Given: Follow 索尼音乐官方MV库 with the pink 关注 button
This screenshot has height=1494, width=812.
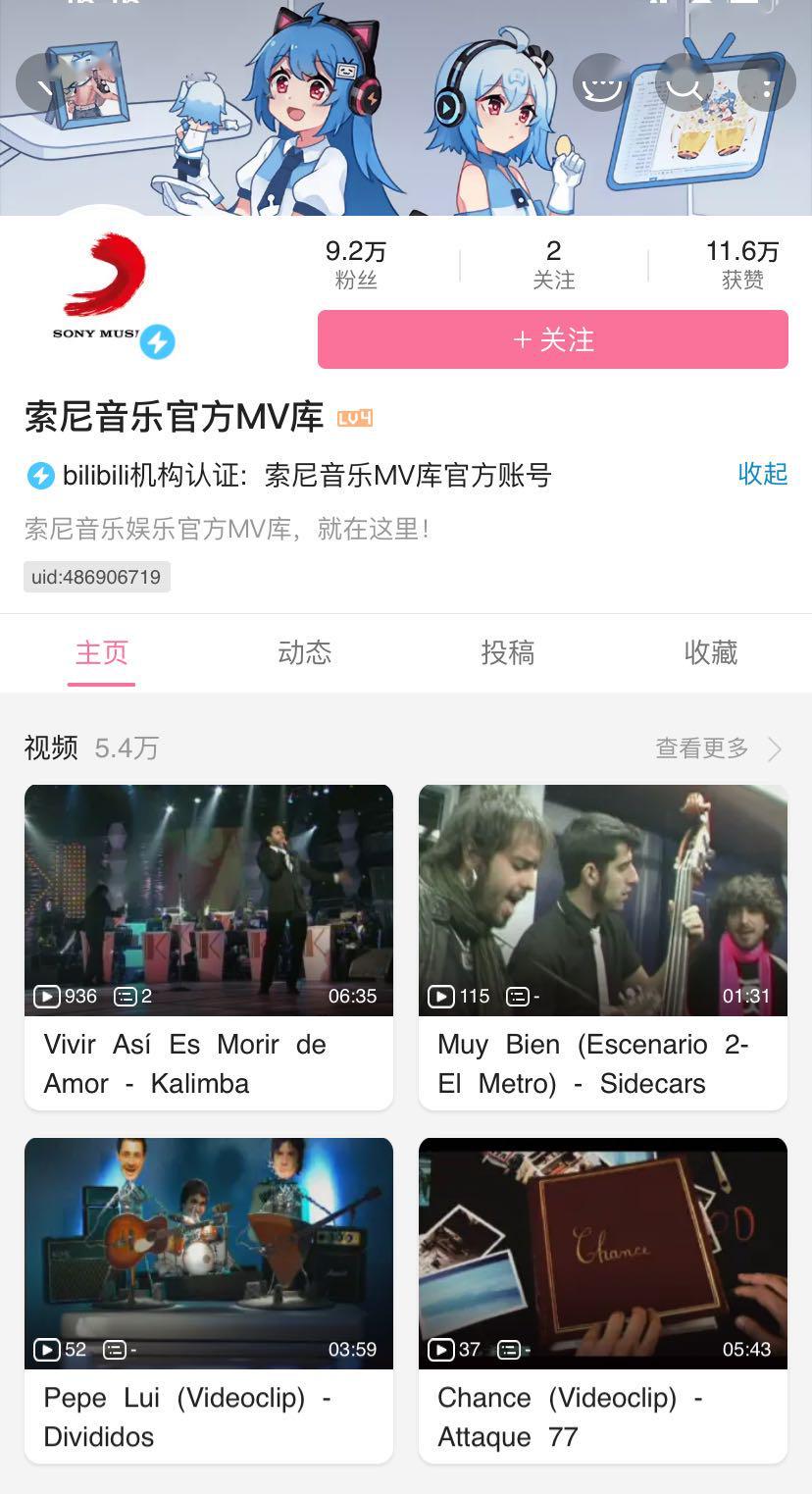Looking at the screenshot, I should click(x=552, y=339).
